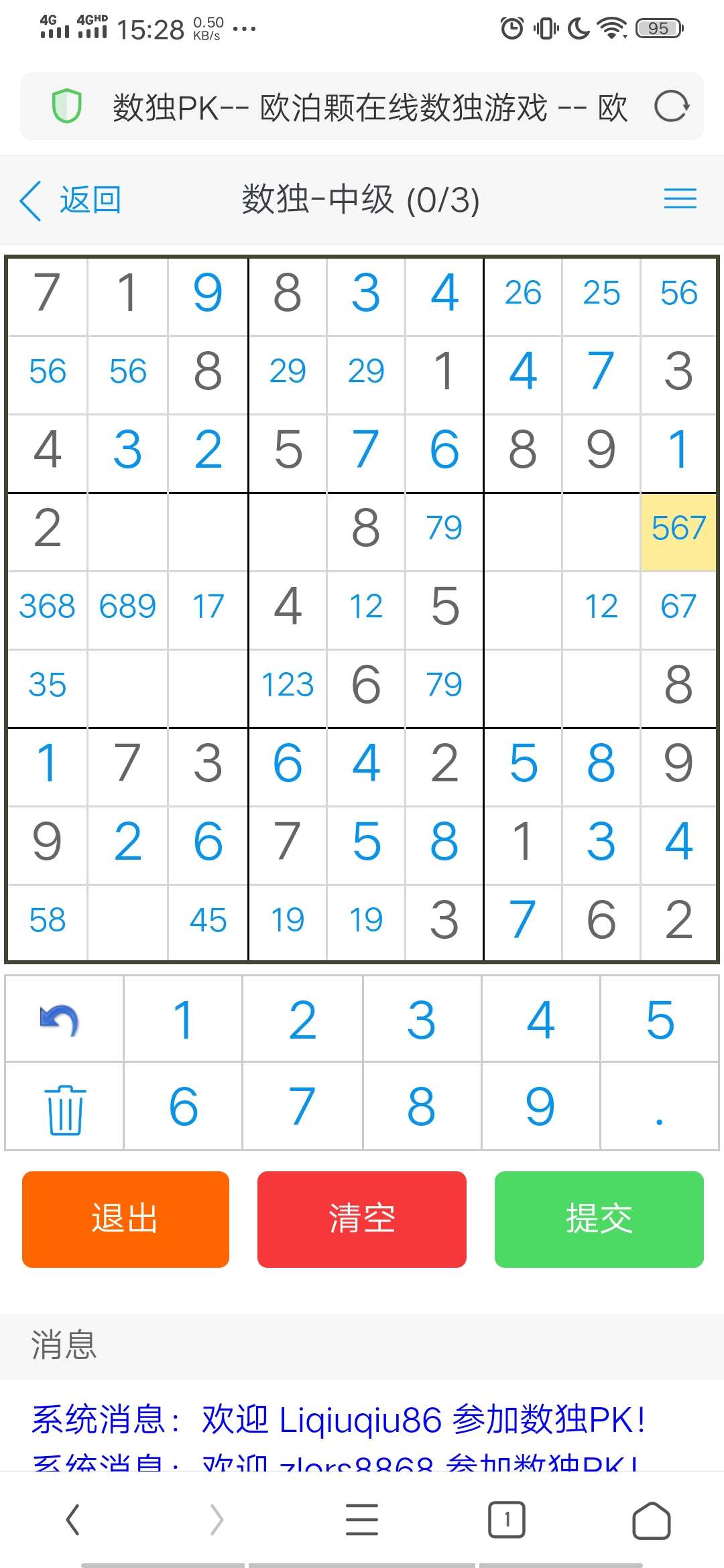Clear the board with 清空
The image size is (724, 1568).
click(x=362, y=1219)
